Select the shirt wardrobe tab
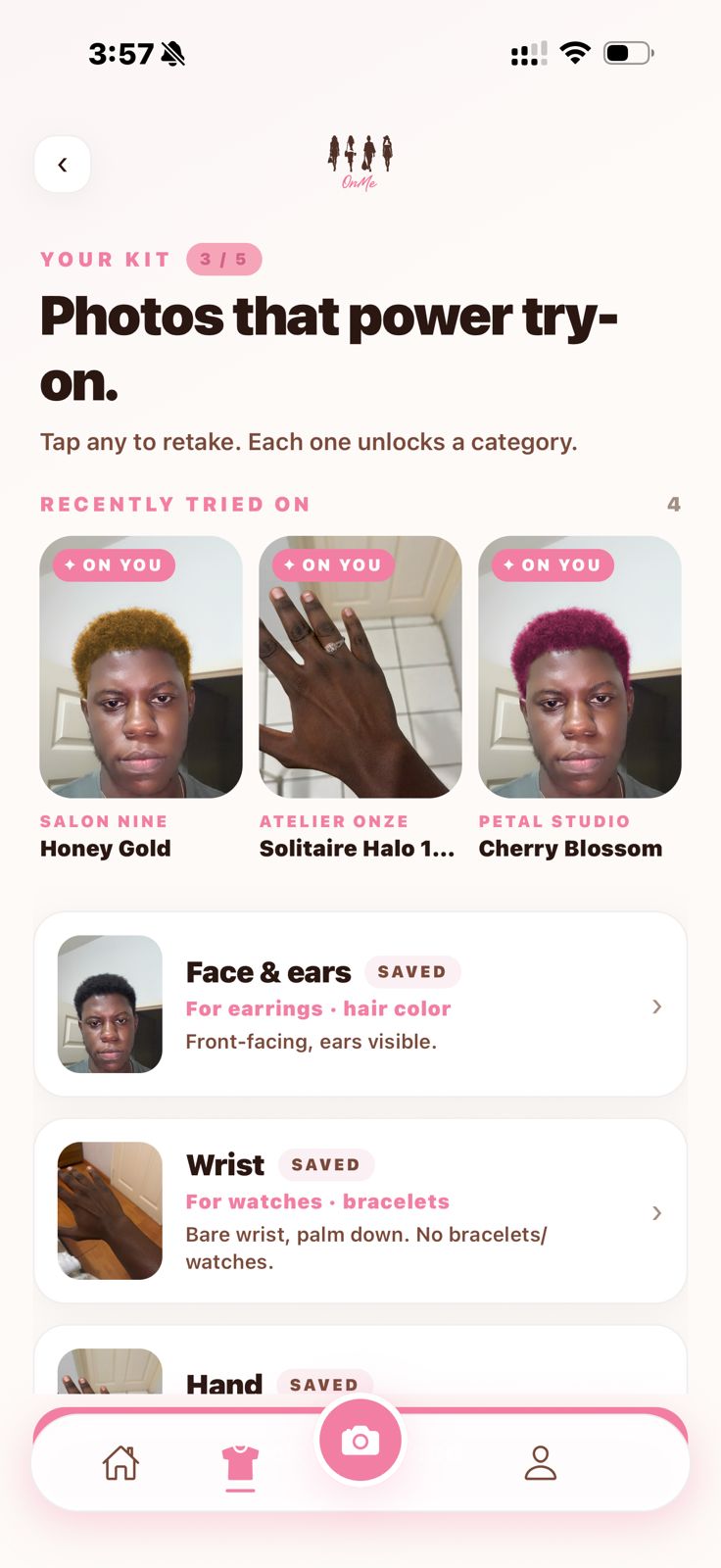This screenshot has width=721, height=1568. tap(240, 1464)
